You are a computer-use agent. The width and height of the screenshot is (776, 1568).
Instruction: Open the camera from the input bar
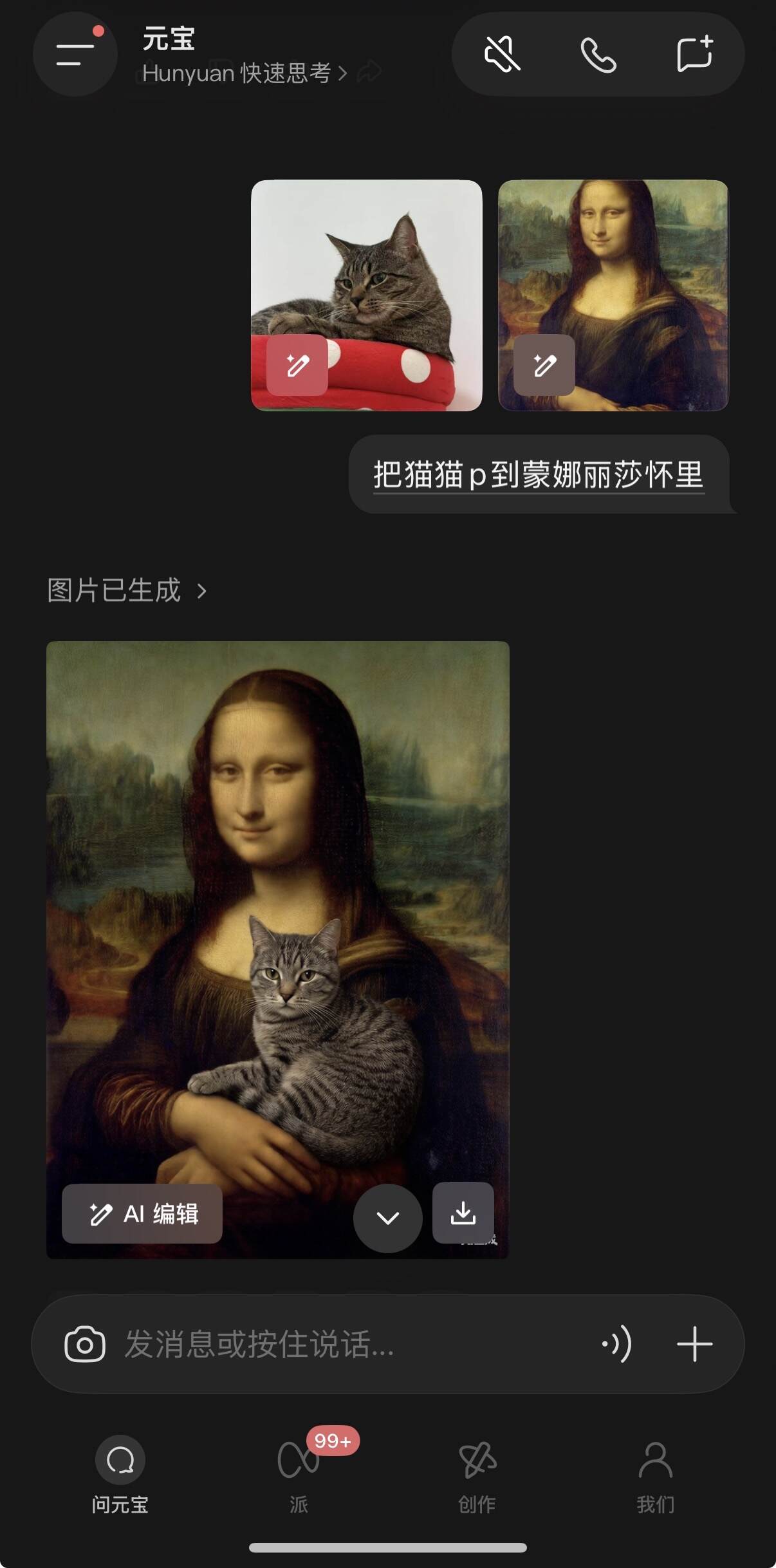click(x=85, y=1344)
